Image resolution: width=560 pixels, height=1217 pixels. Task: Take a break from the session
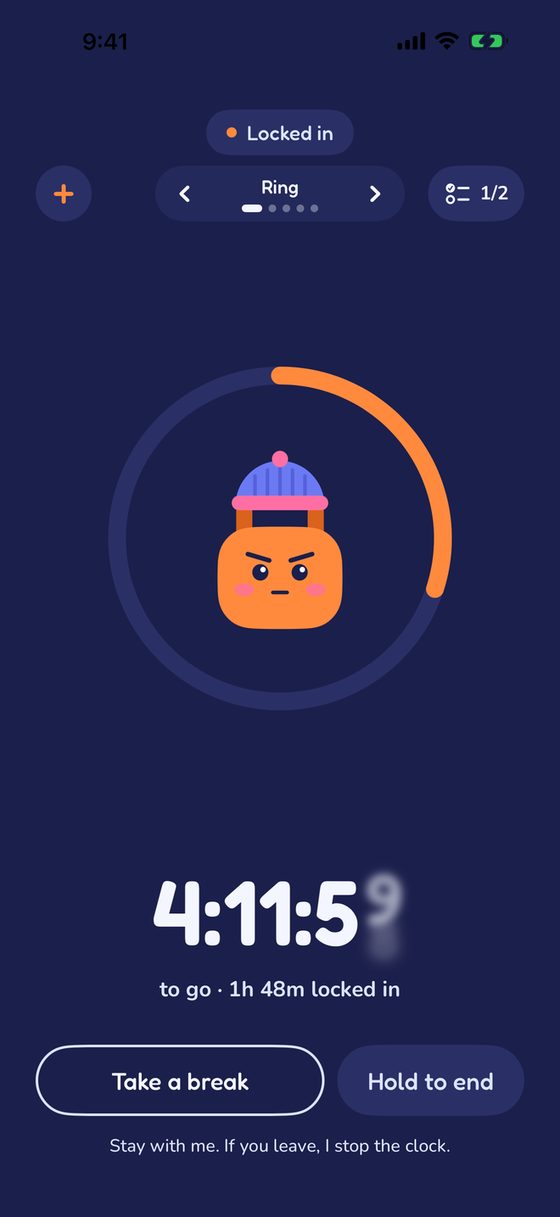click(x=180, y=1081)
